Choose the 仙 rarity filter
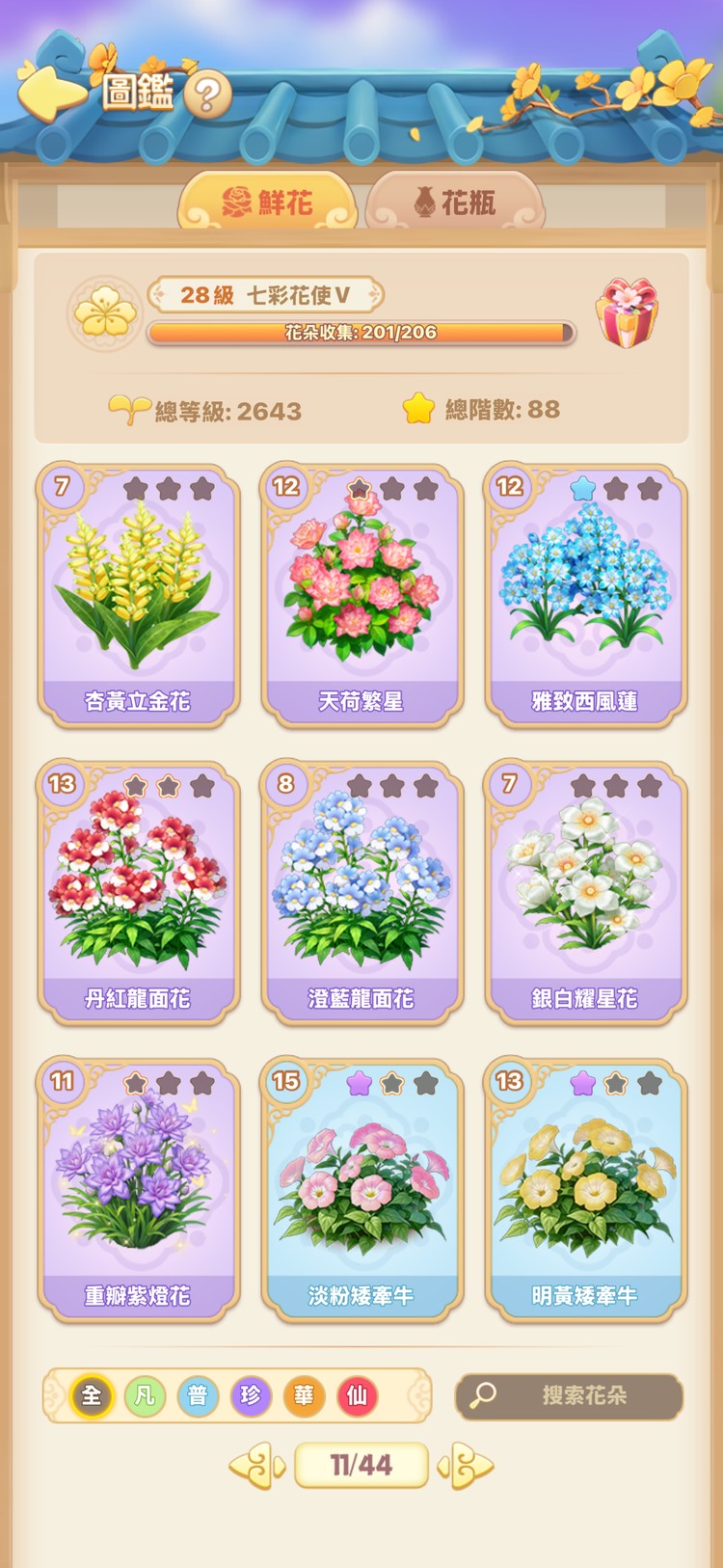 (357, 1395)
